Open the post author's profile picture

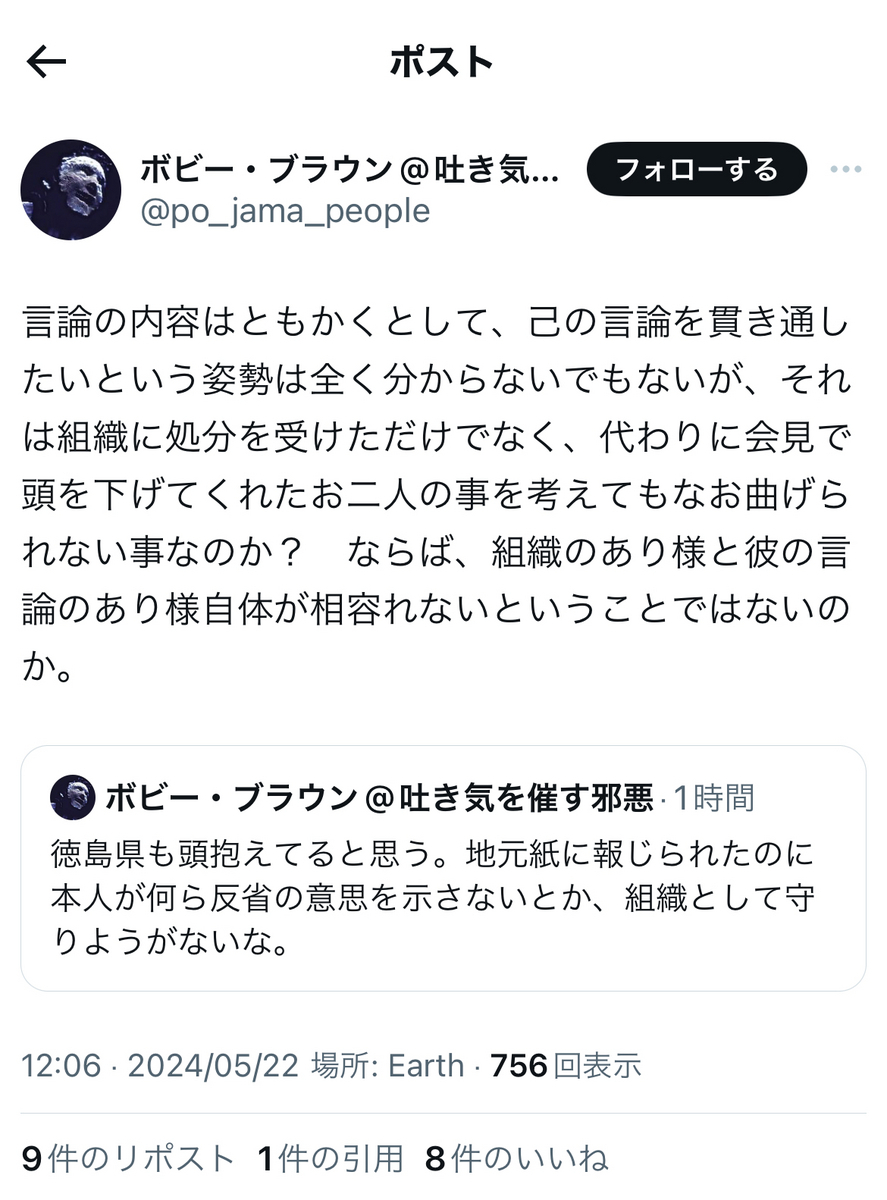(71, 190)
